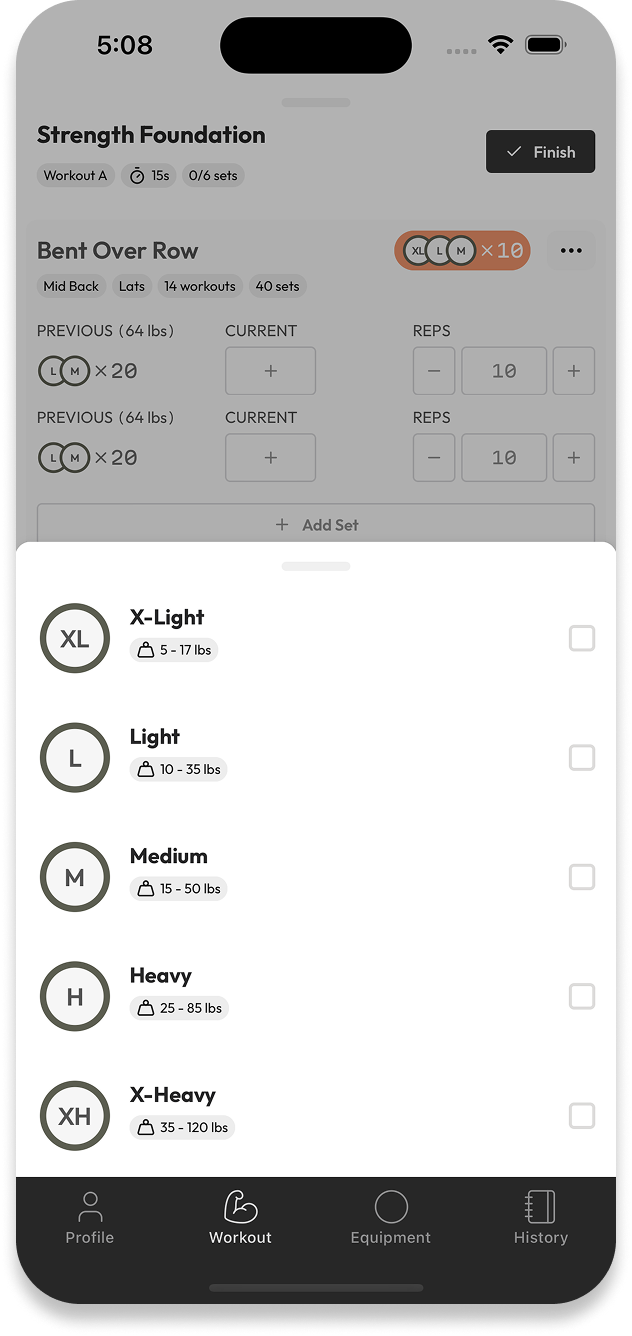Screen dimensions: 632x1336
Task: Check the X-Light band checkbox
Action: click(x=581, y=638)
